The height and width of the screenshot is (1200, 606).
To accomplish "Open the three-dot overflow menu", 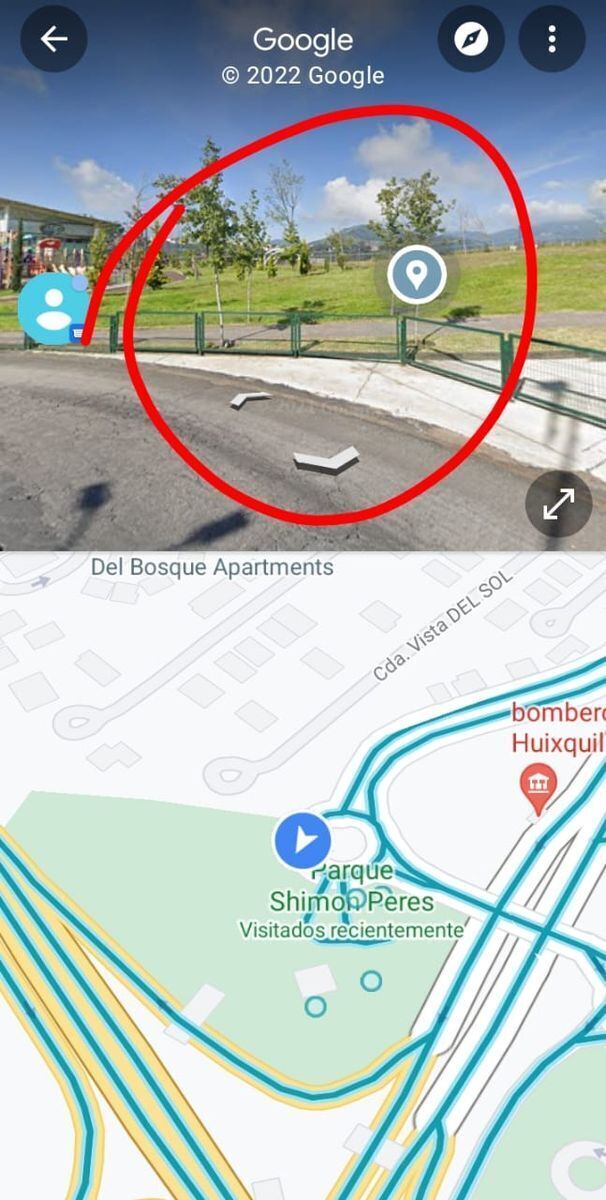I will click(552, 39).
